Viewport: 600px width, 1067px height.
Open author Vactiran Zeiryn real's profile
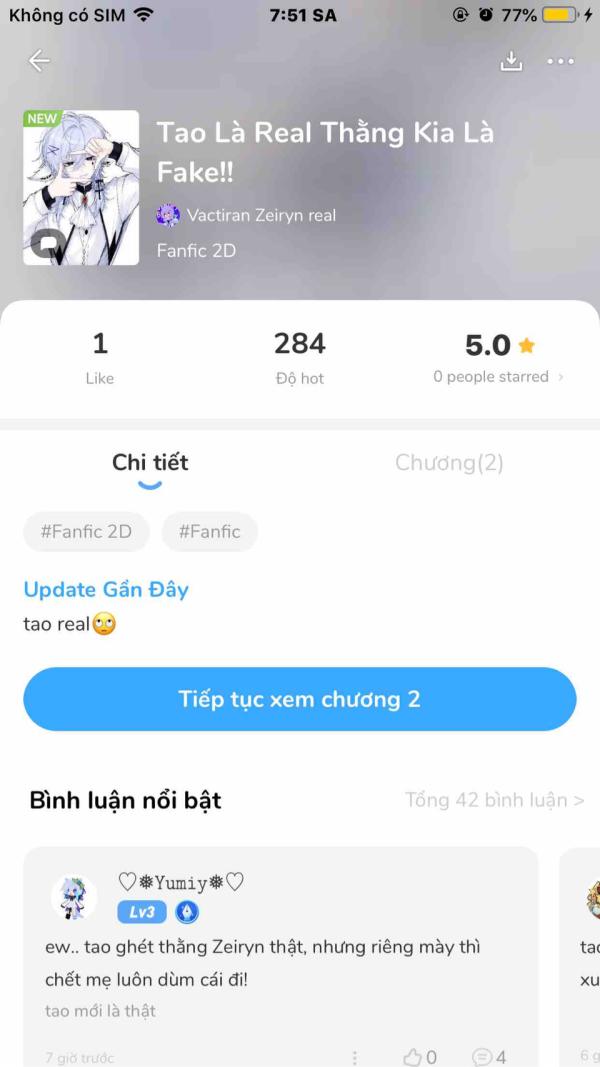(x=246, y=216)
